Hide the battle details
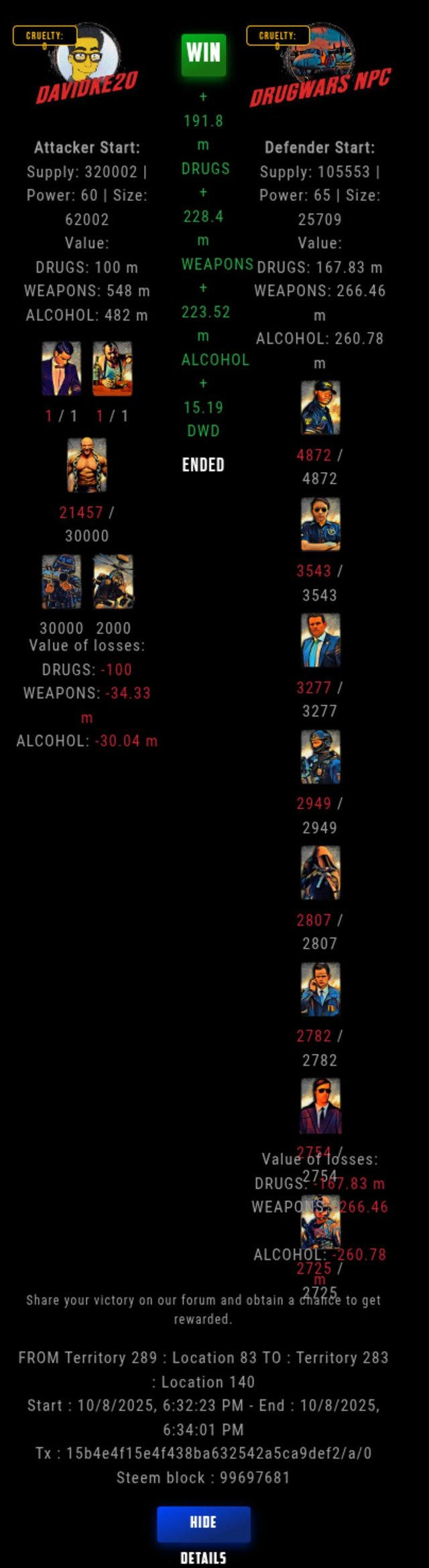Screen dimensions: 429x1568 pyautogui.click(x=203, y=1524)
